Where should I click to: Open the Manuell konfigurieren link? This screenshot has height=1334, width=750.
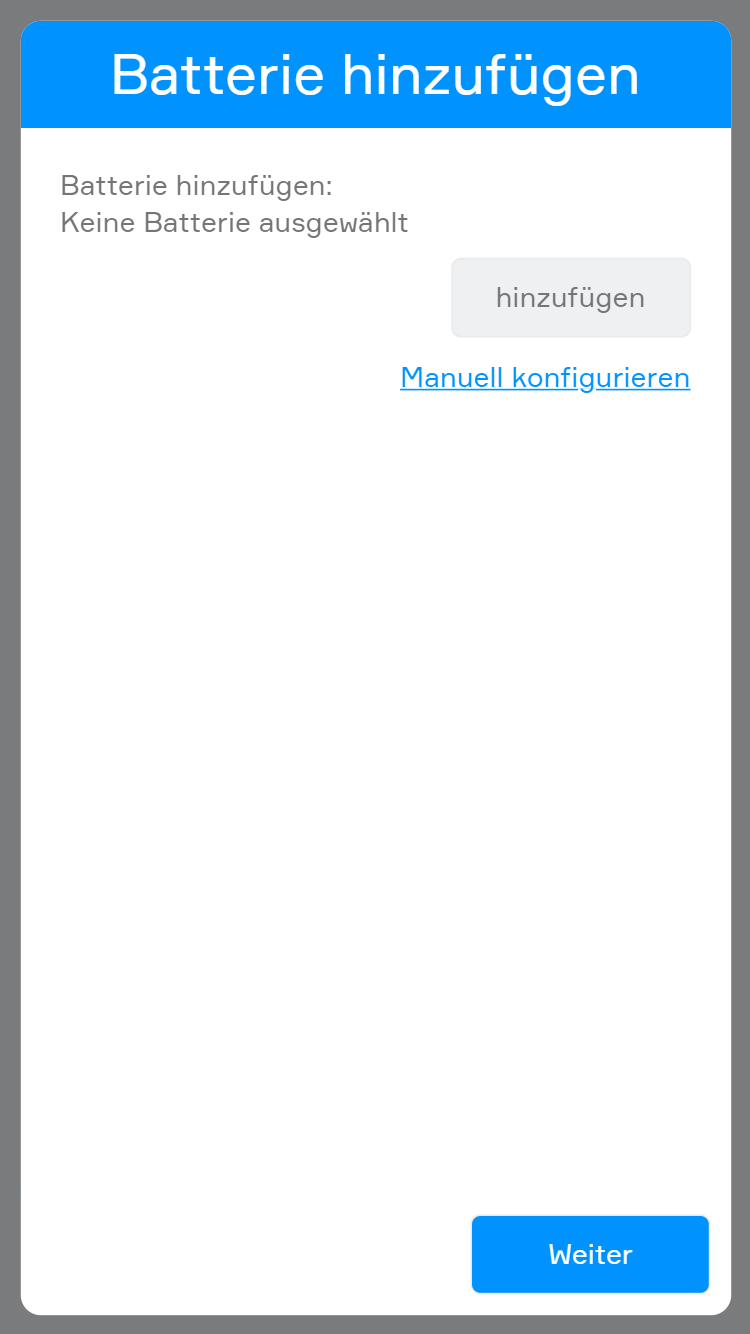[x=545, y=377]
